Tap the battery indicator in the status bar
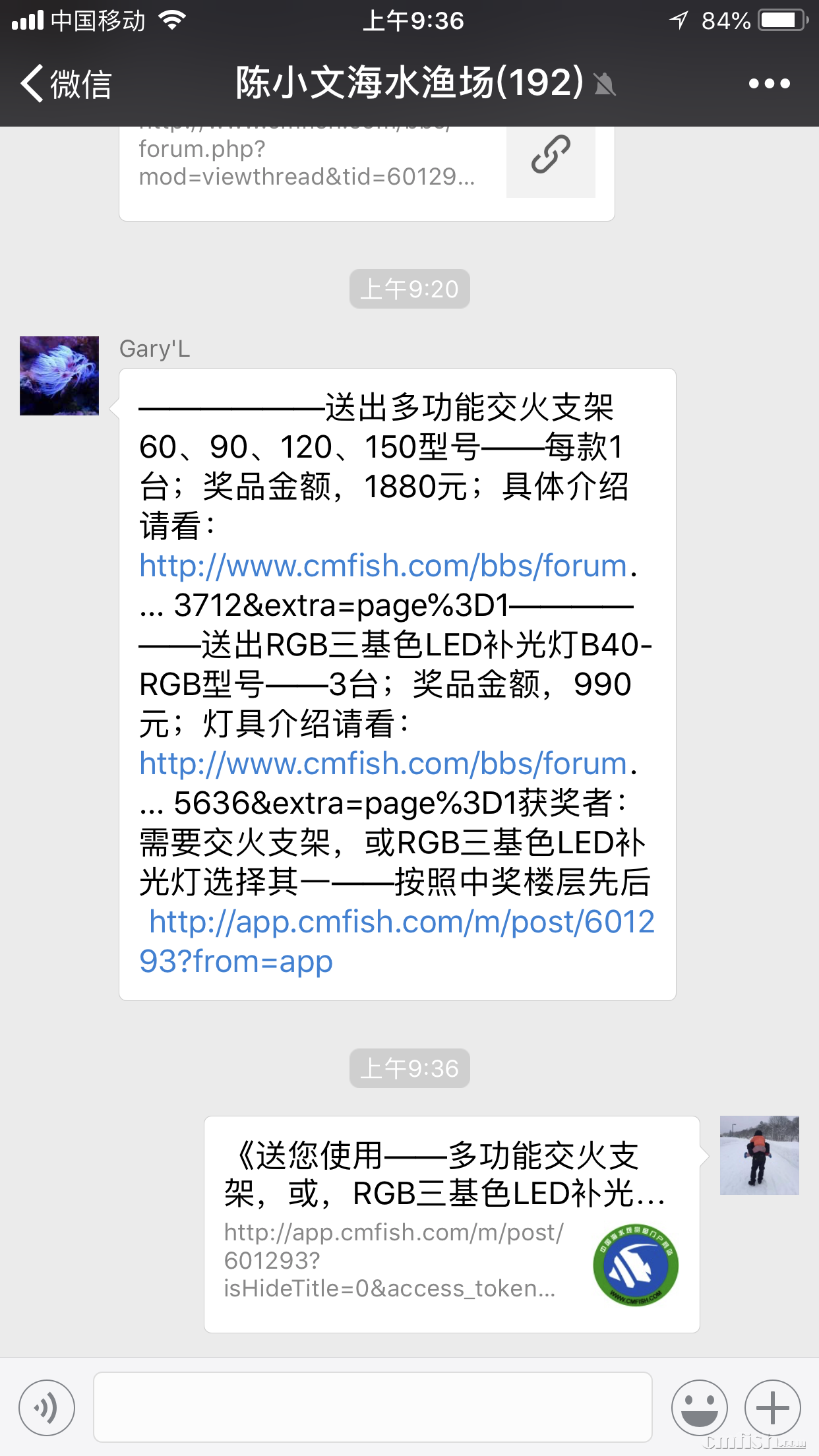819x1456 pixels. (x=781, y=20)
